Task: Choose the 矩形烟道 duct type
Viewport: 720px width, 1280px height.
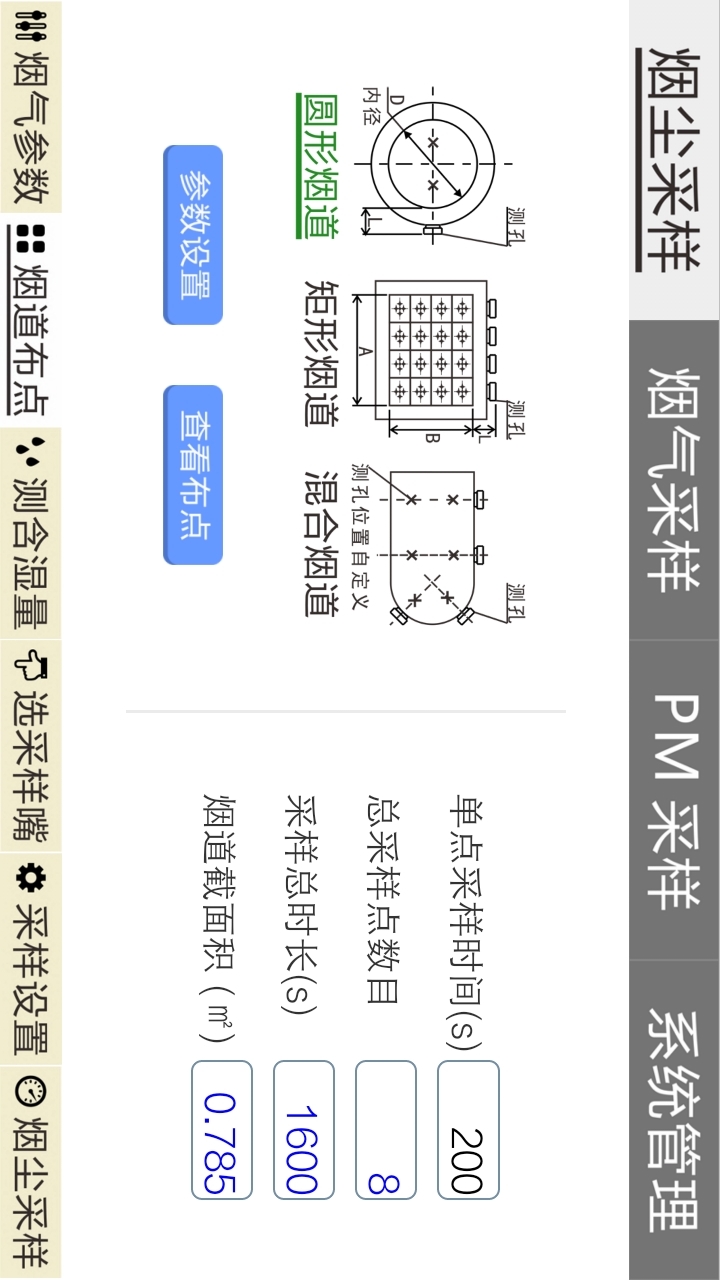Action: (x=319, y=353)
